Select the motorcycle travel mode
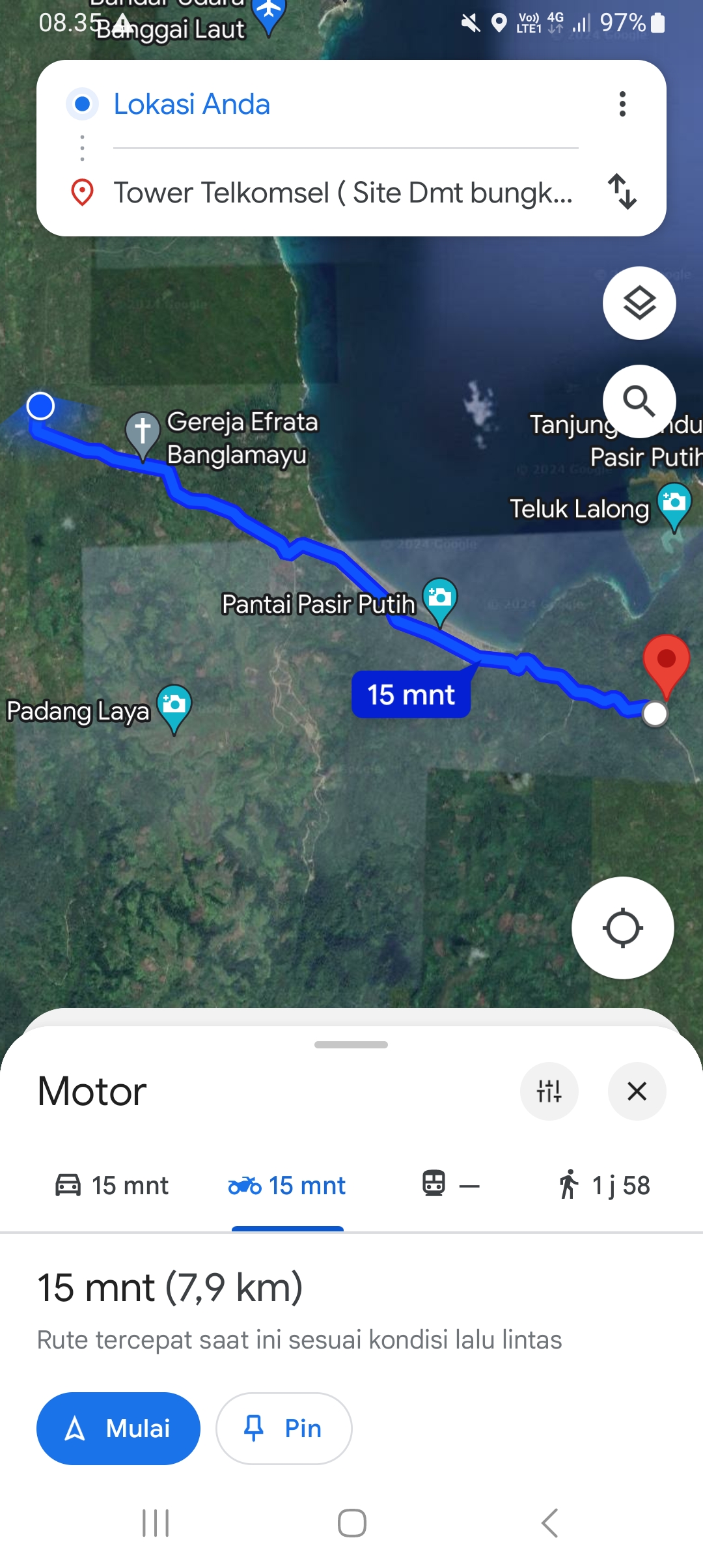The height and width of the screenshot is (1568, 703). (287, 1185)
